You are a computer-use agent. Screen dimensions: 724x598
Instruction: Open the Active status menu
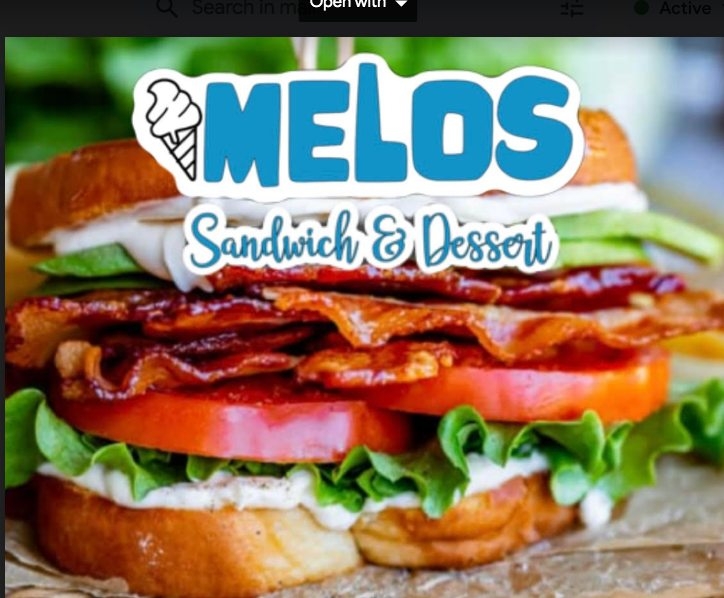tap(676, 8)
